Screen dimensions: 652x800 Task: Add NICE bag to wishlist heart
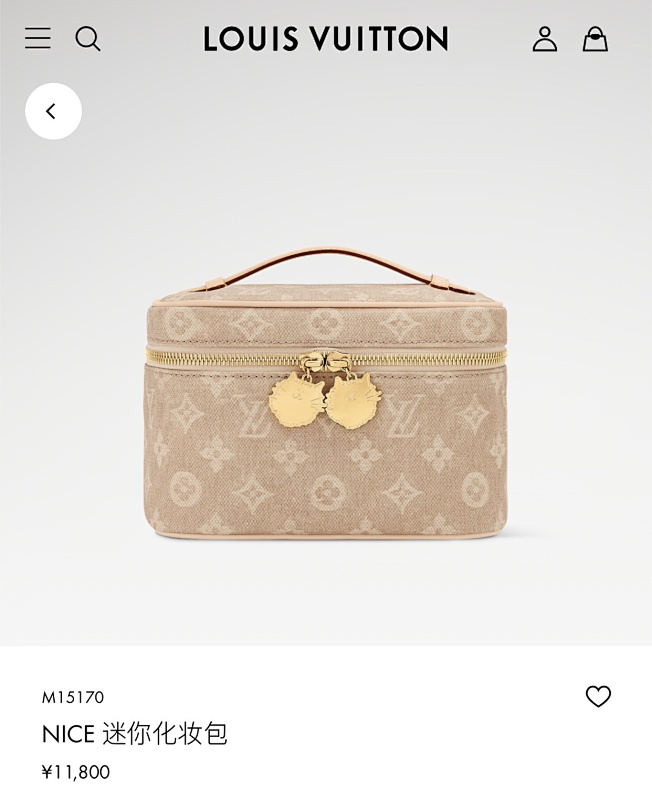598,697
